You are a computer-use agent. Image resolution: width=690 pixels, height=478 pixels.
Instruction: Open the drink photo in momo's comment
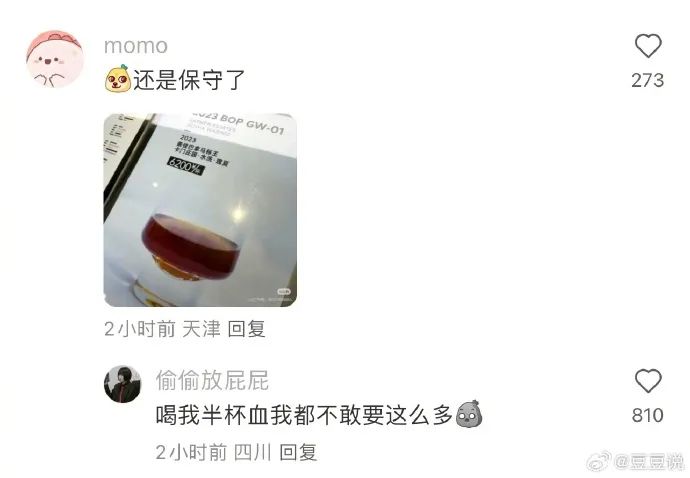point(200,210)
